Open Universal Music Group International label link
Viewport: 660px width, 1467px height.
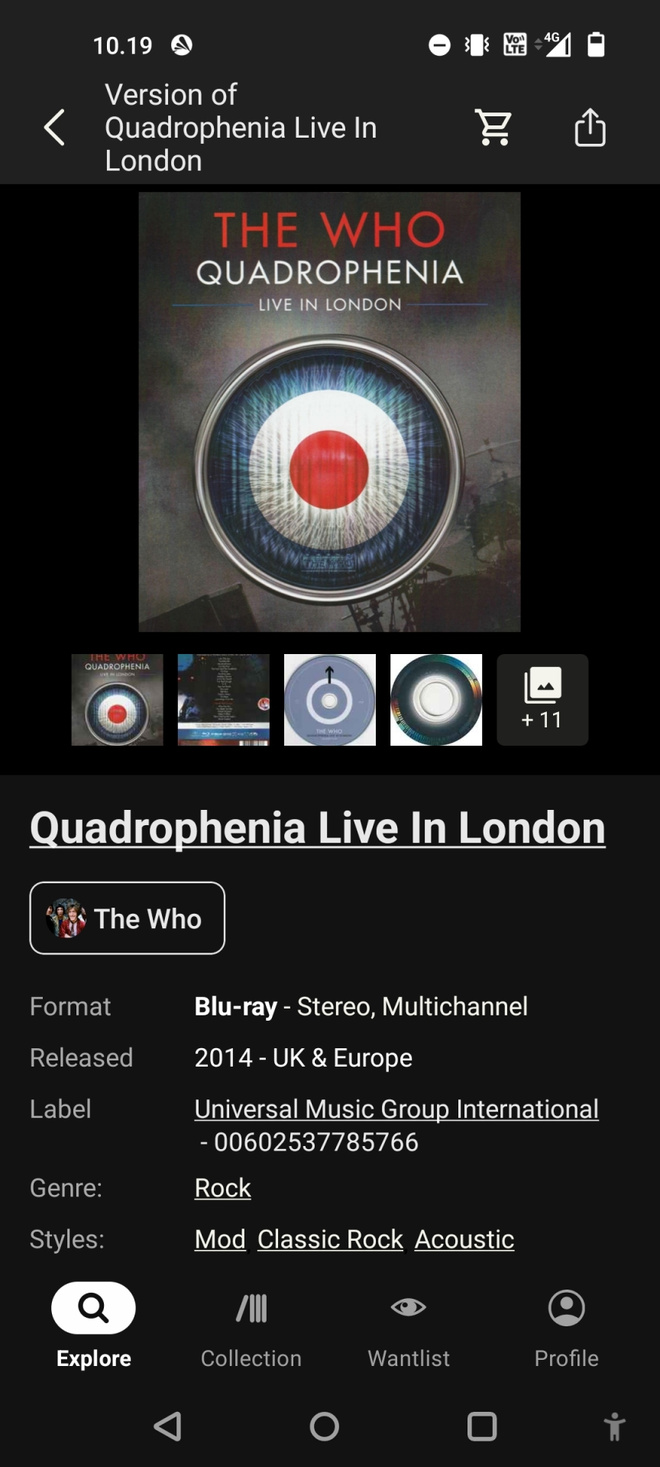396,1109
